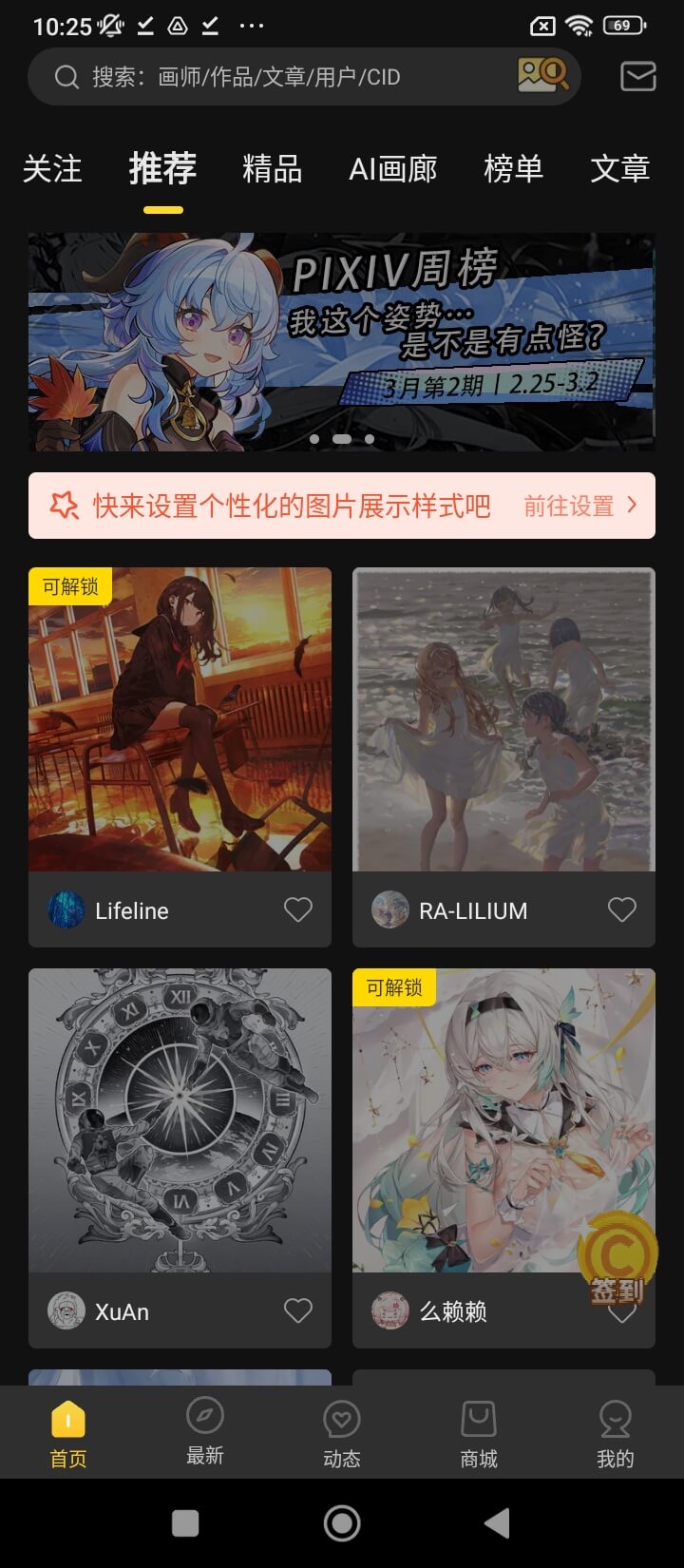Switch to the 我的 profile tab
This screenshot has height=1568, width=684.
[615, 1432]
